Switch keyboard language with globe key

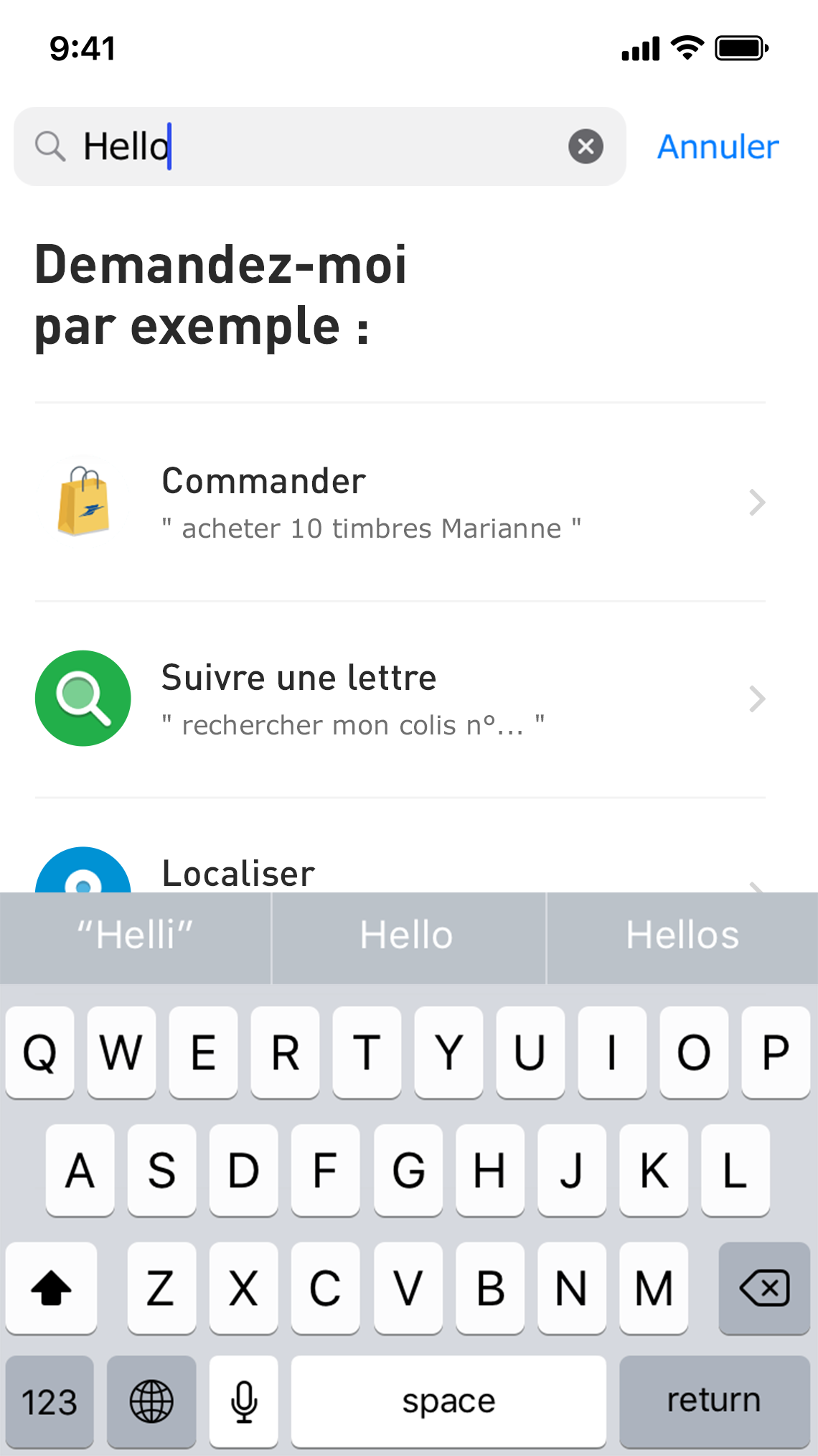[x=151, y=1401]
